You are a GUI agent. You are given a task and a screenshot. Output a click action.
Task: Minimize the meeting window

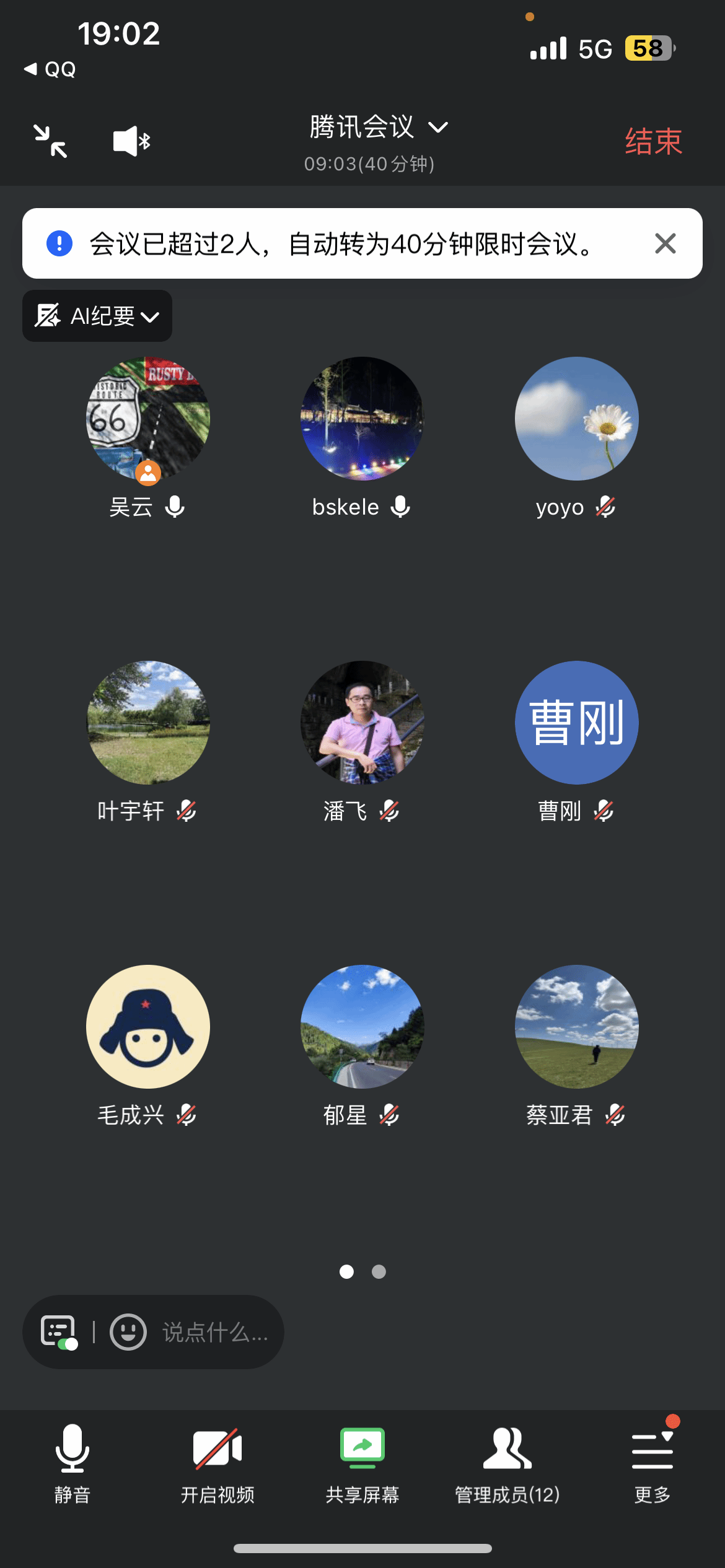tap(50, 141)
